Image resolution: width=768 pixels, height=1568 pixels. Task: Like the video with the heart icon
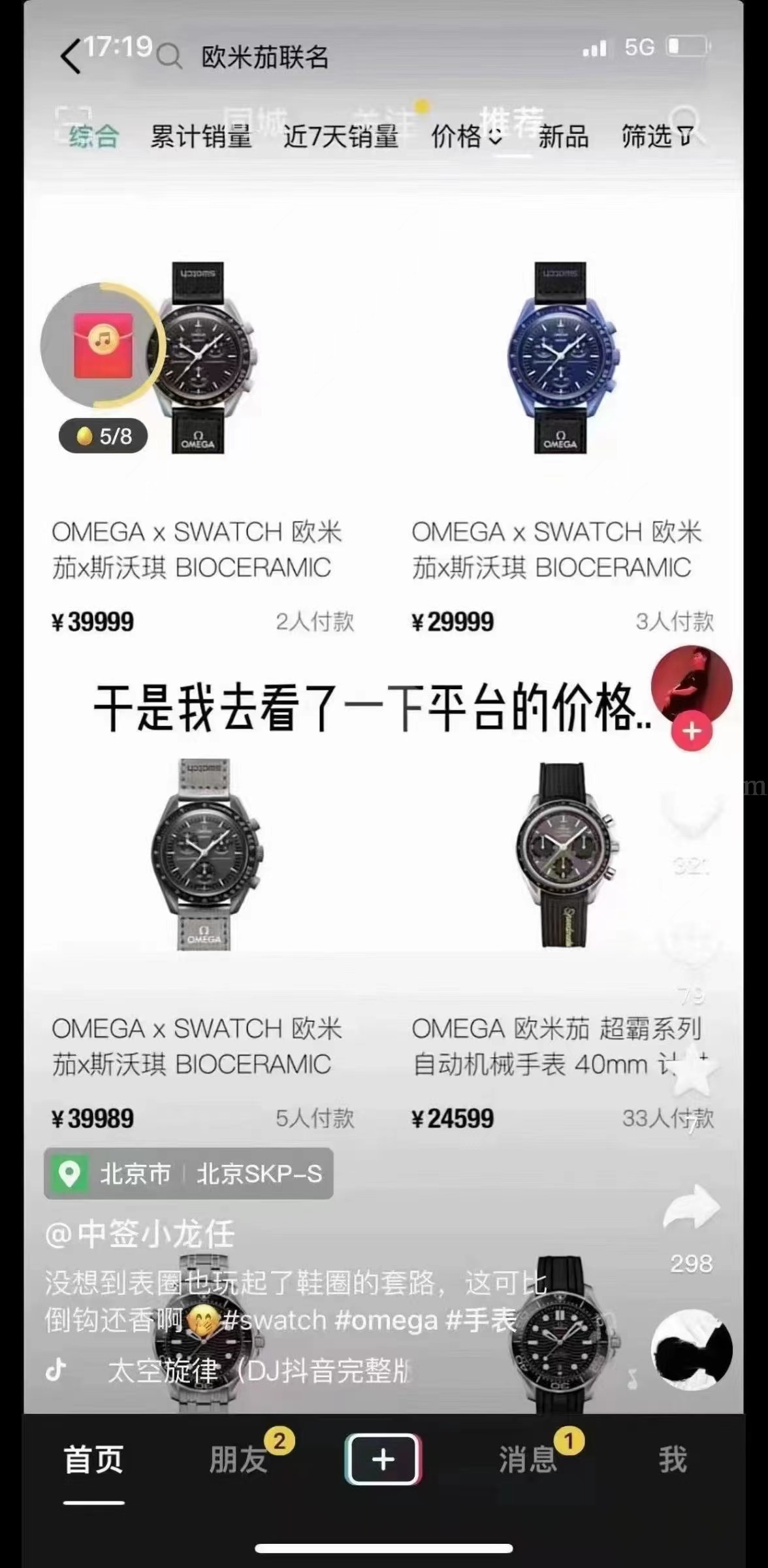click(x=691, y=817)
